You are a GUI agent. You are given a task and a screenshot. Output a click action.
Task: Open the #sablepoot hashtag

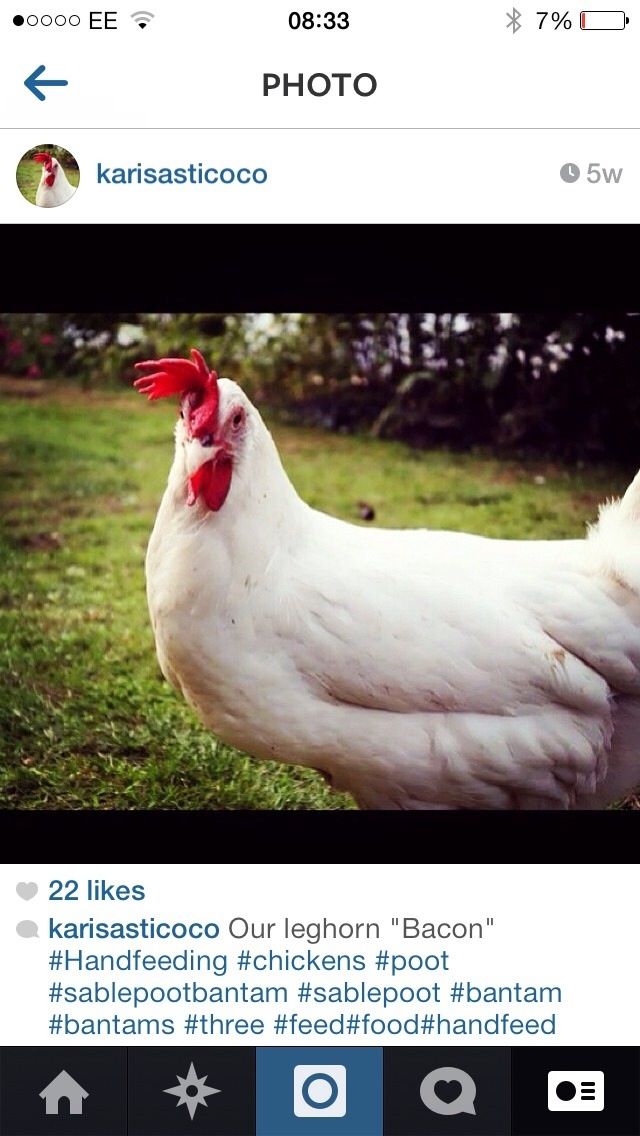click(369, 993)
